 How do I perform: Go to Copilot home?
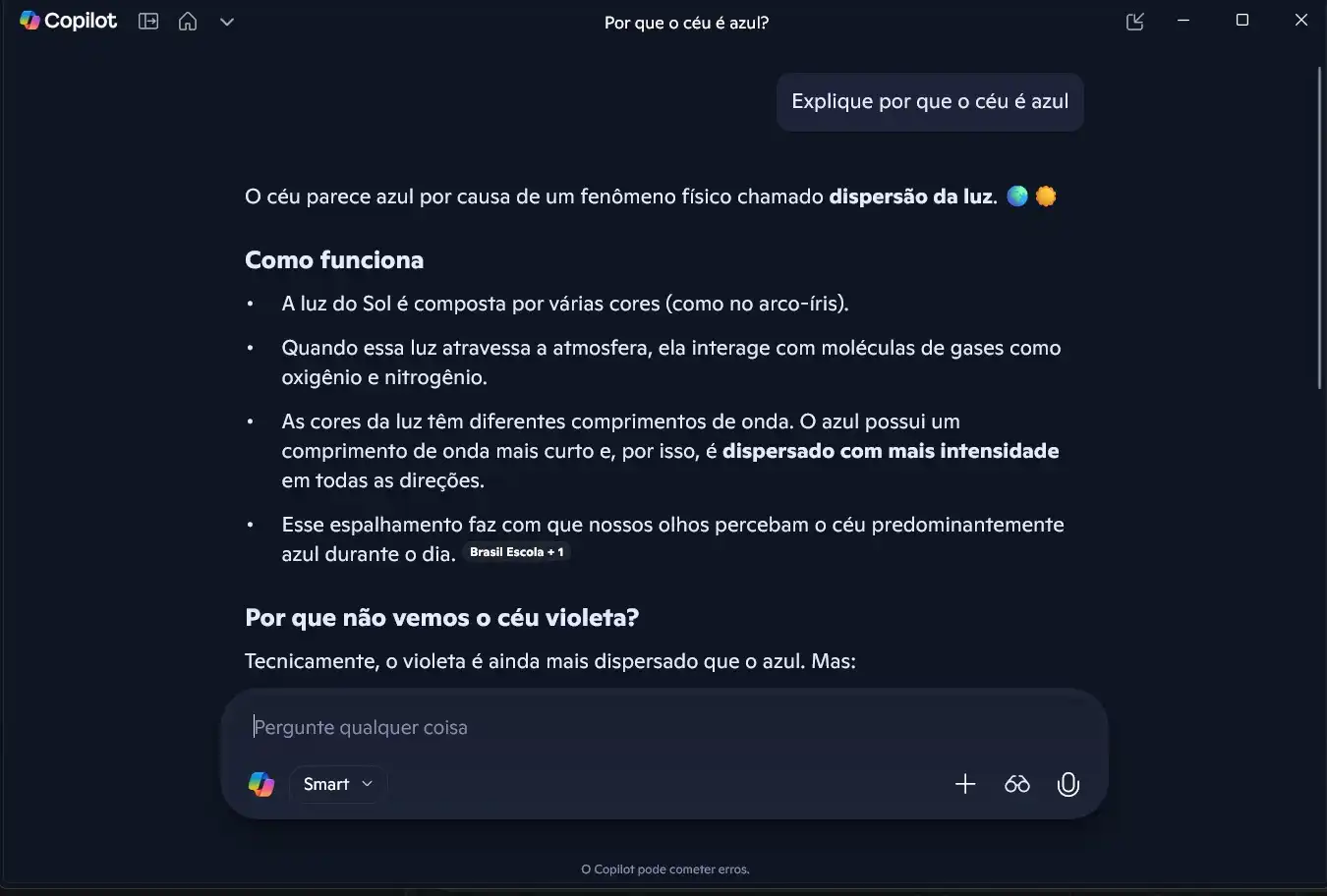[x=188, y=22]
